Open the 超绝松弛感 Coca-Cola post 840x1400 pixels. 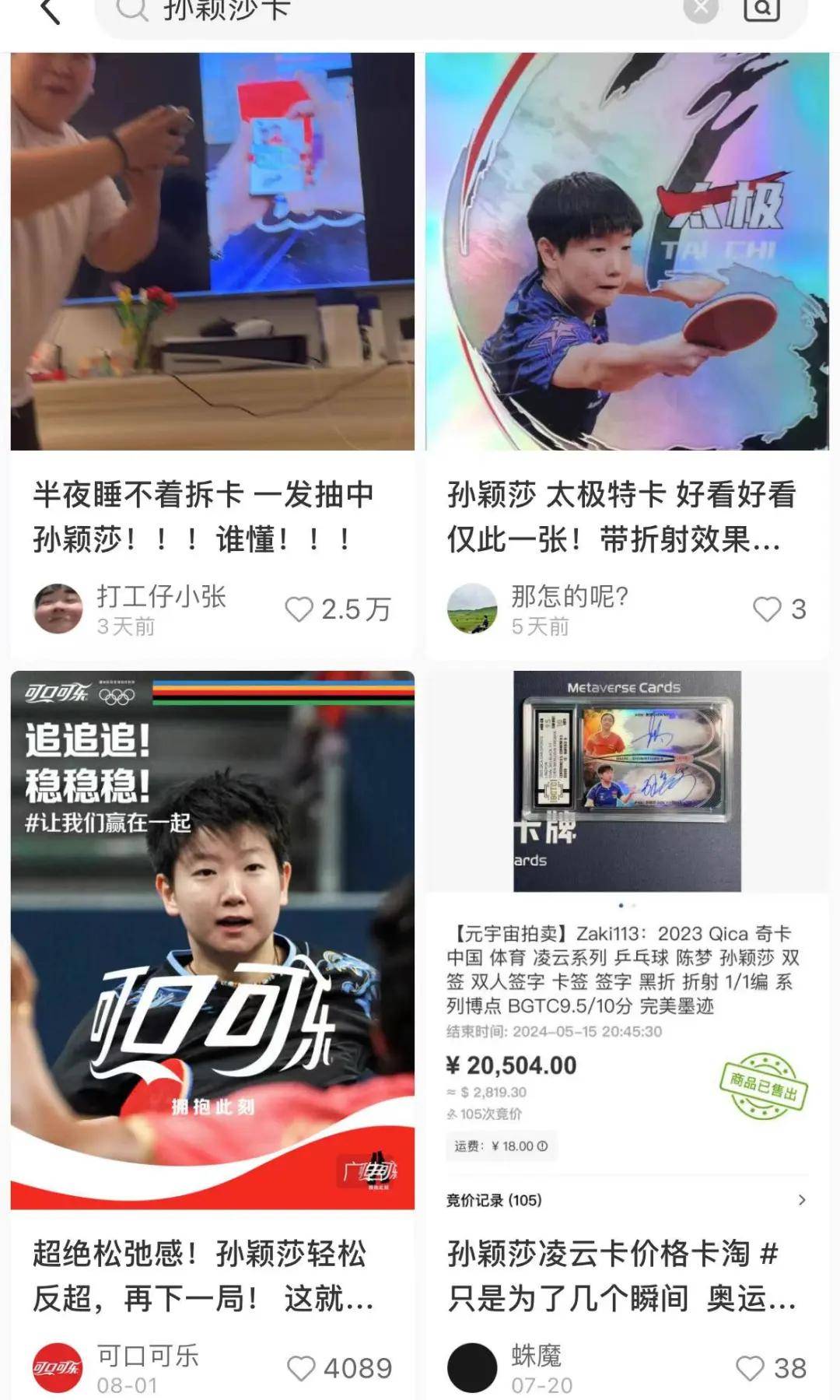pos(210,934)
